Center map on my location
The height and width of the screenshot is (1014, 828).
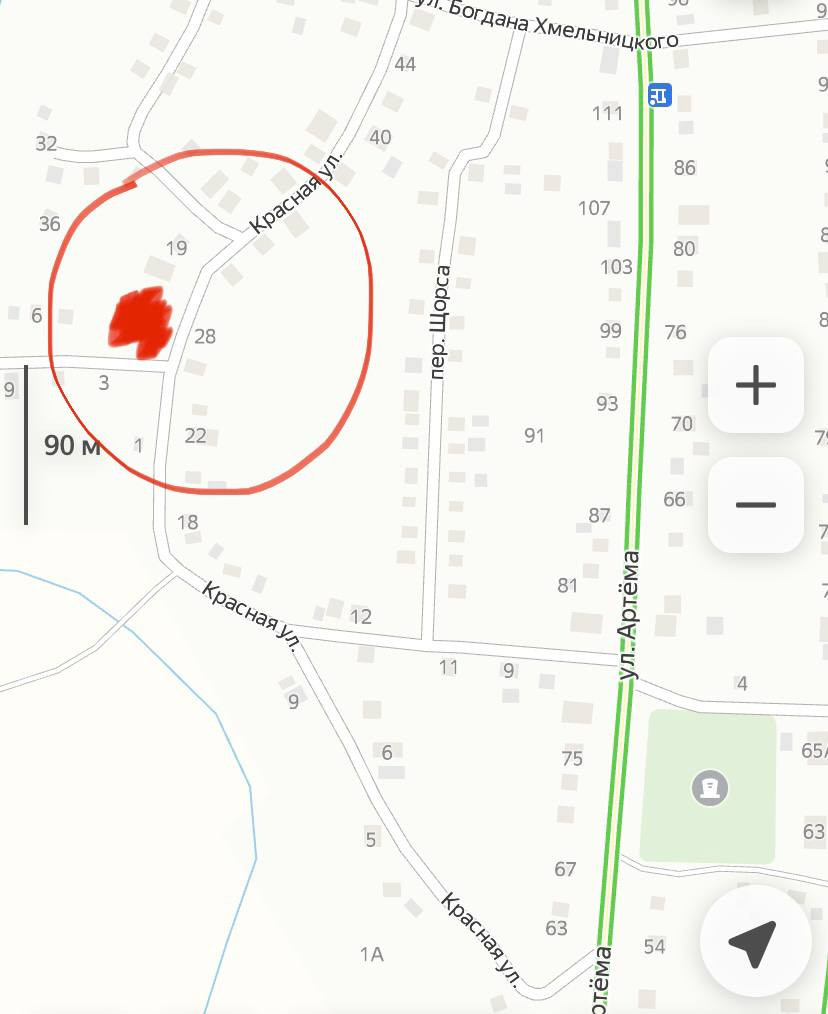[x=753, y=941]
